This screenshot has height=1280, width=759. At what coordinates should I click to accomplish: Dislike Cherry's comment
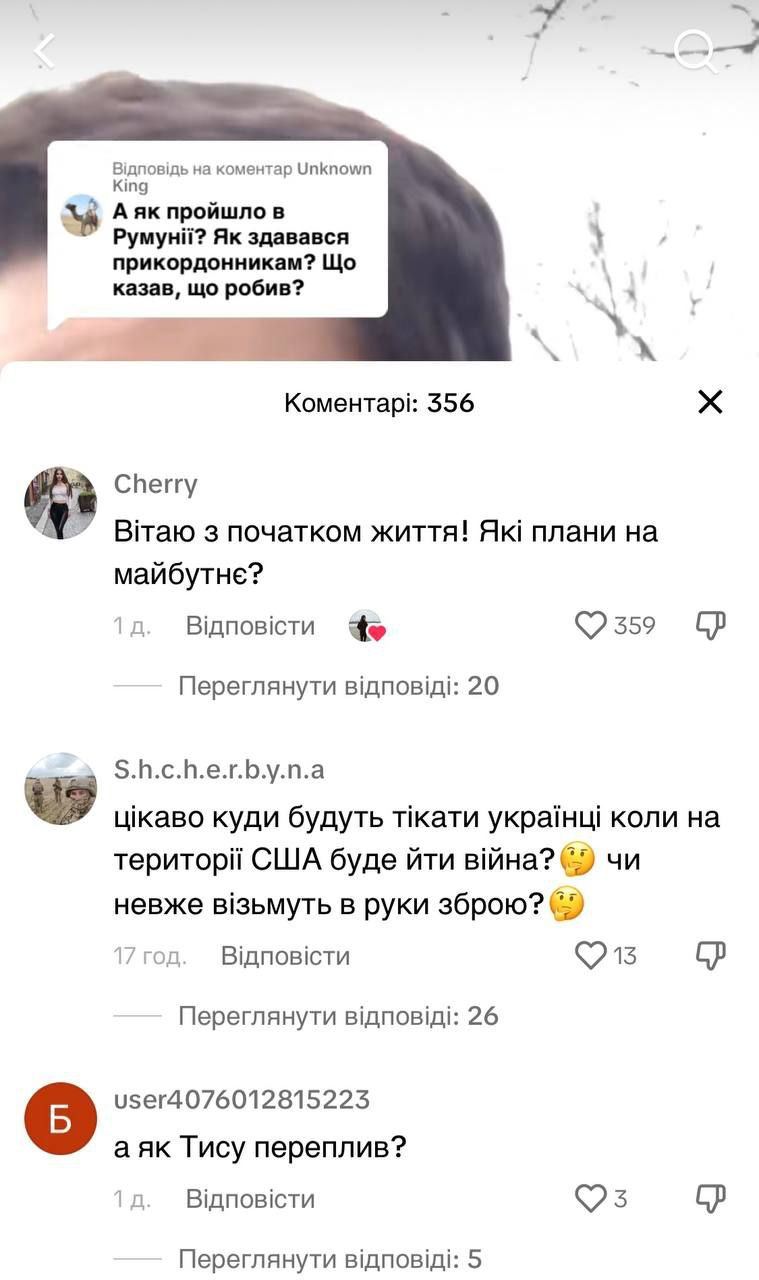click(x=710, y=626)
